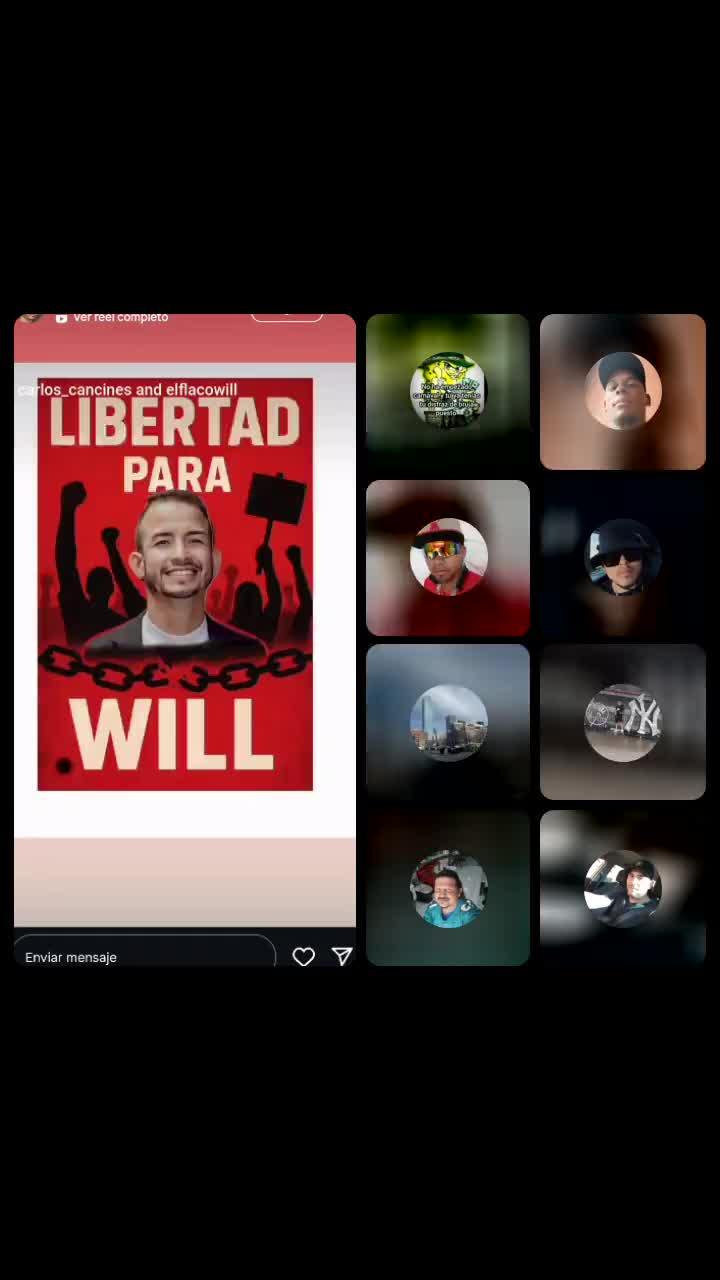The width and height of the screenshot is (720, 1280).
Task: Share the story using the paper plane icon
Action: [342, 957]
